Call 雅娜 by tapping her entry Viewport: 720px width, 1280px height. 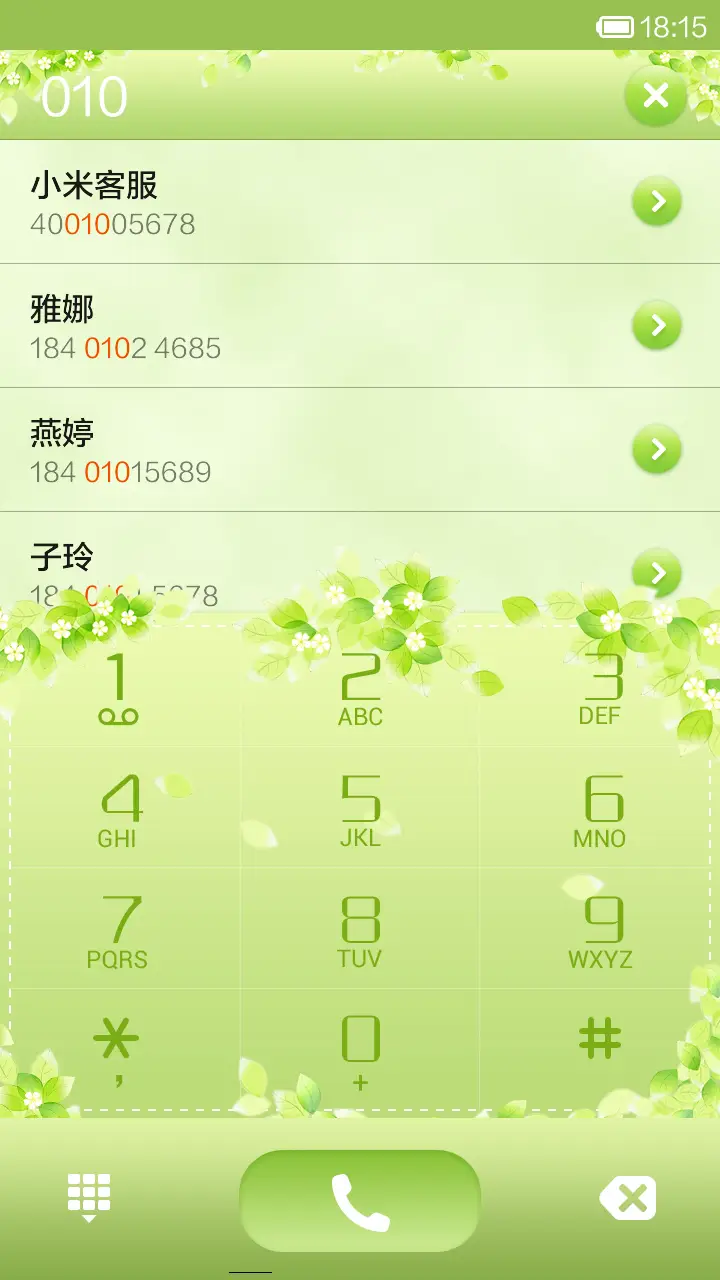point(300,324)
